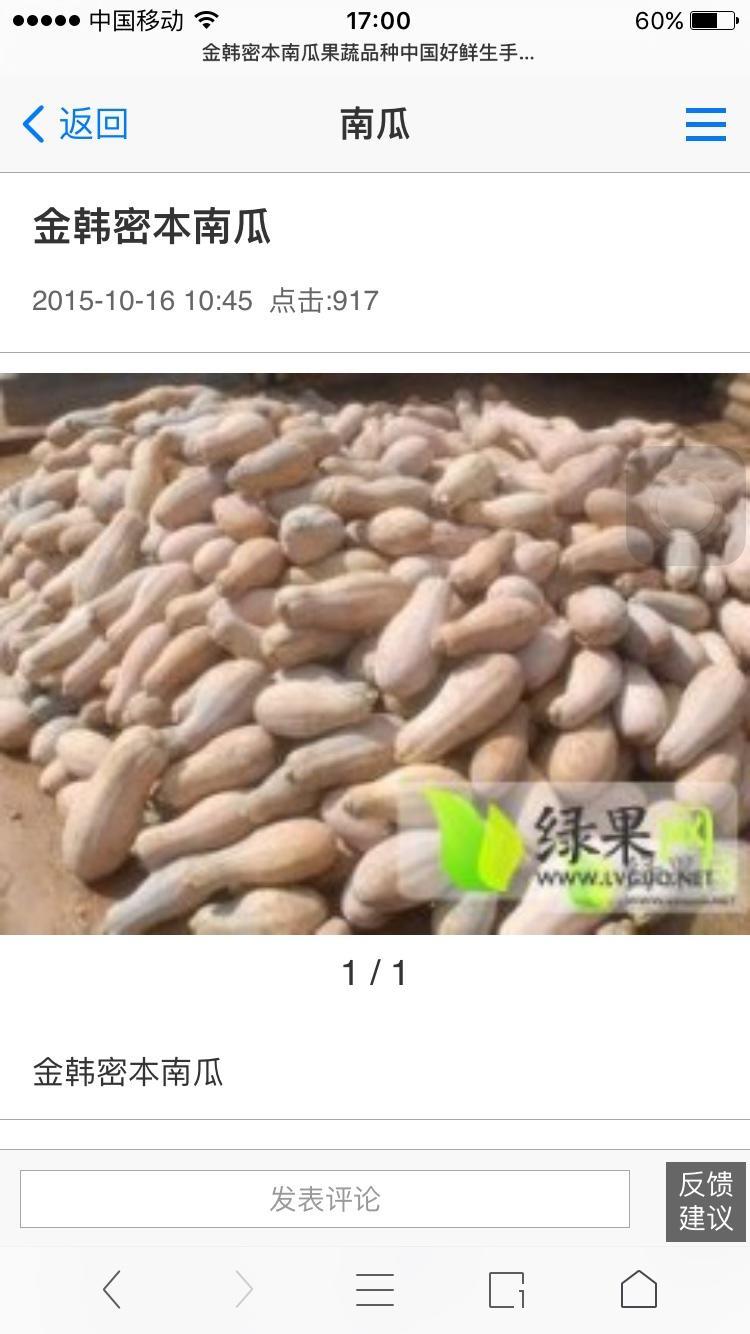Viewport: 750px width, 1334px height.
Task: Open the pumpkin photo in full view
Action: click(x=374, y=654)
